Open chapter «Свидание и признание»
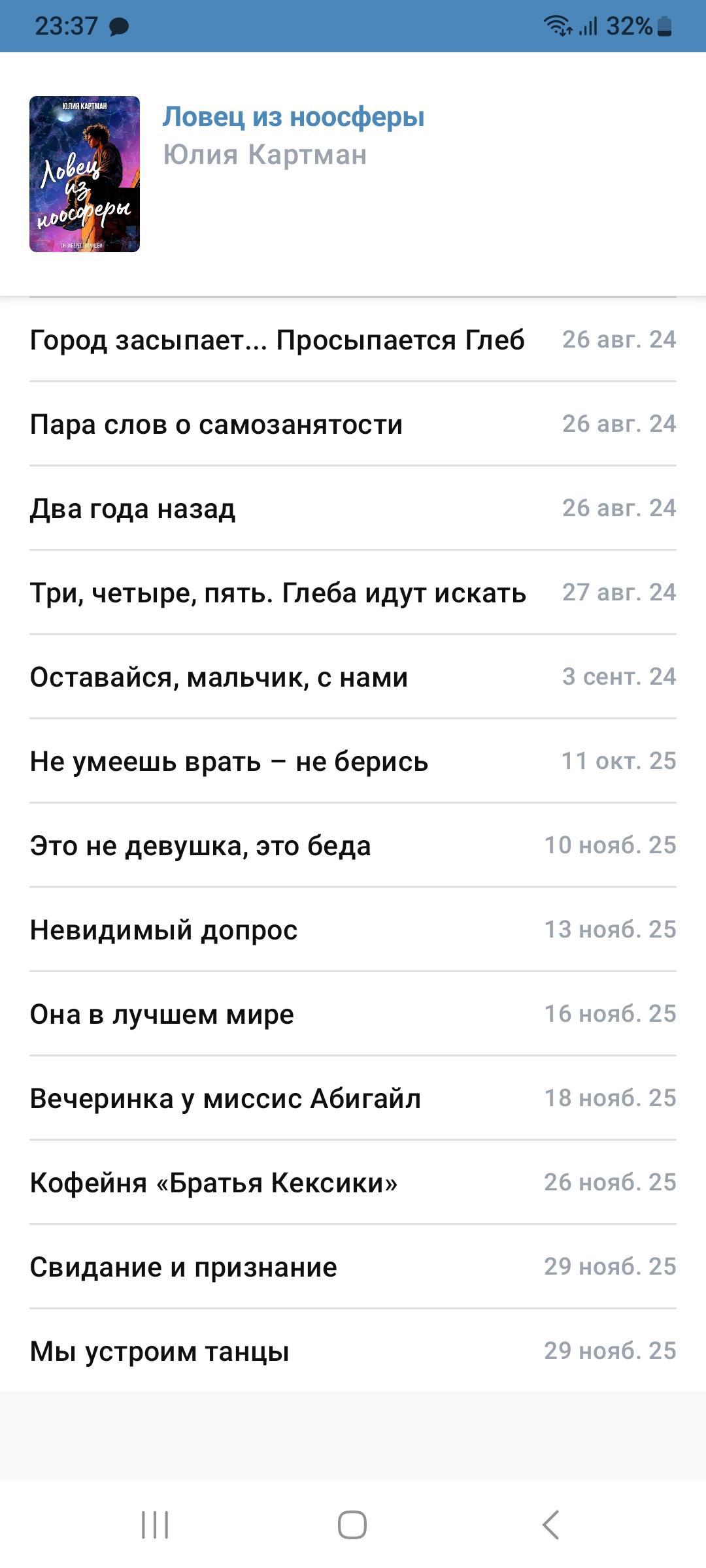This screenshot has height=1568, width=706. [x=183, y=1267]
